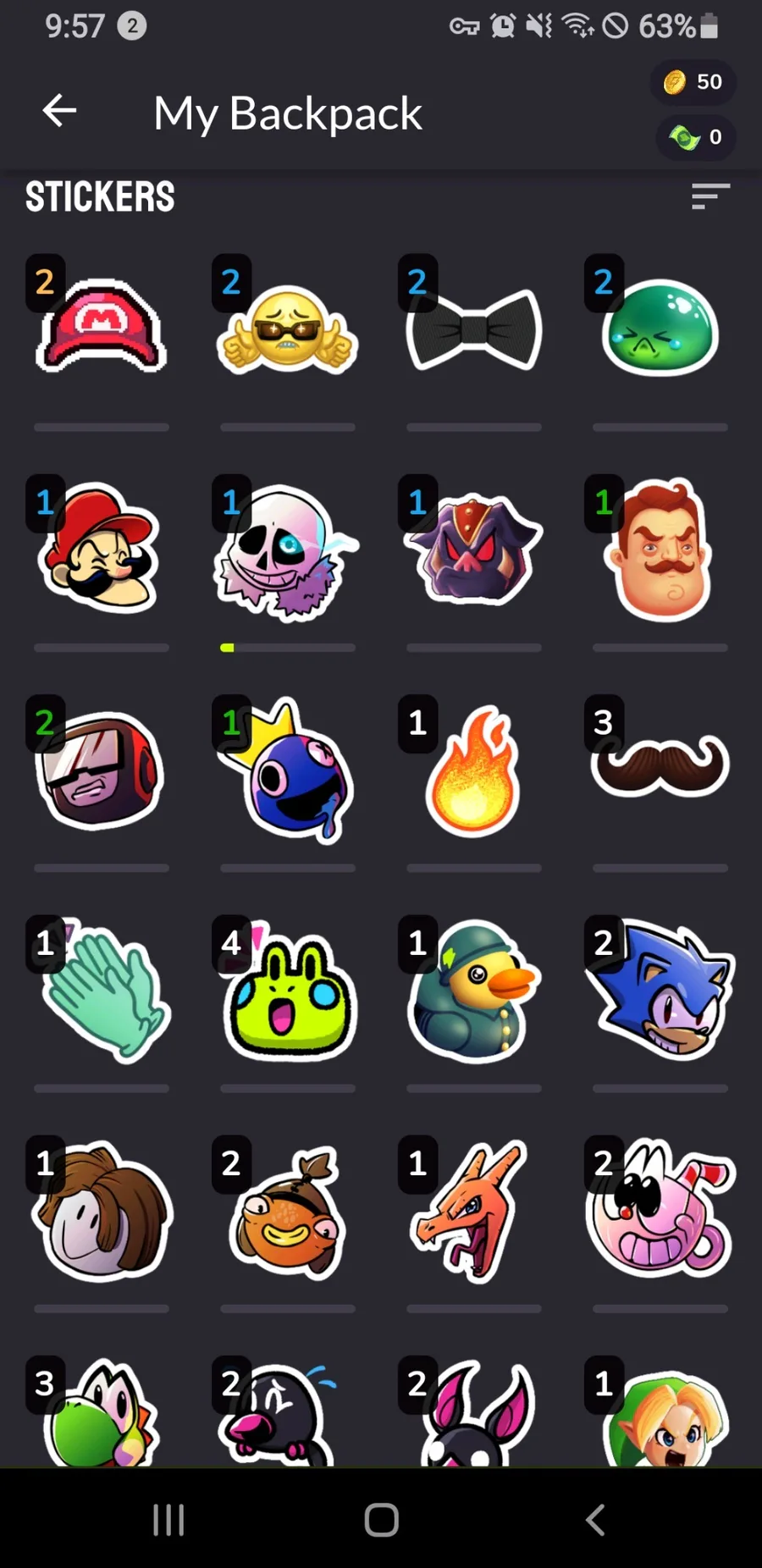Go back from My Backpack

59,111
